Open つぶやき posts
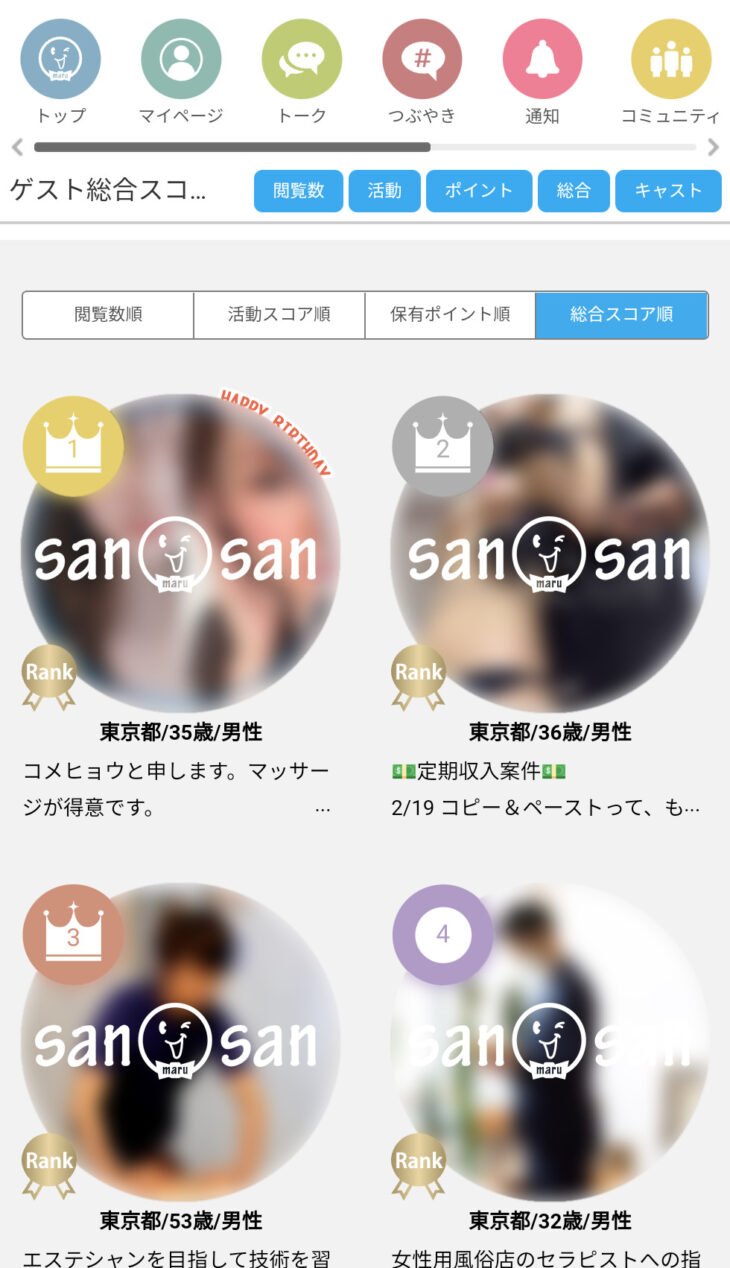 click(x=422, y=60)
